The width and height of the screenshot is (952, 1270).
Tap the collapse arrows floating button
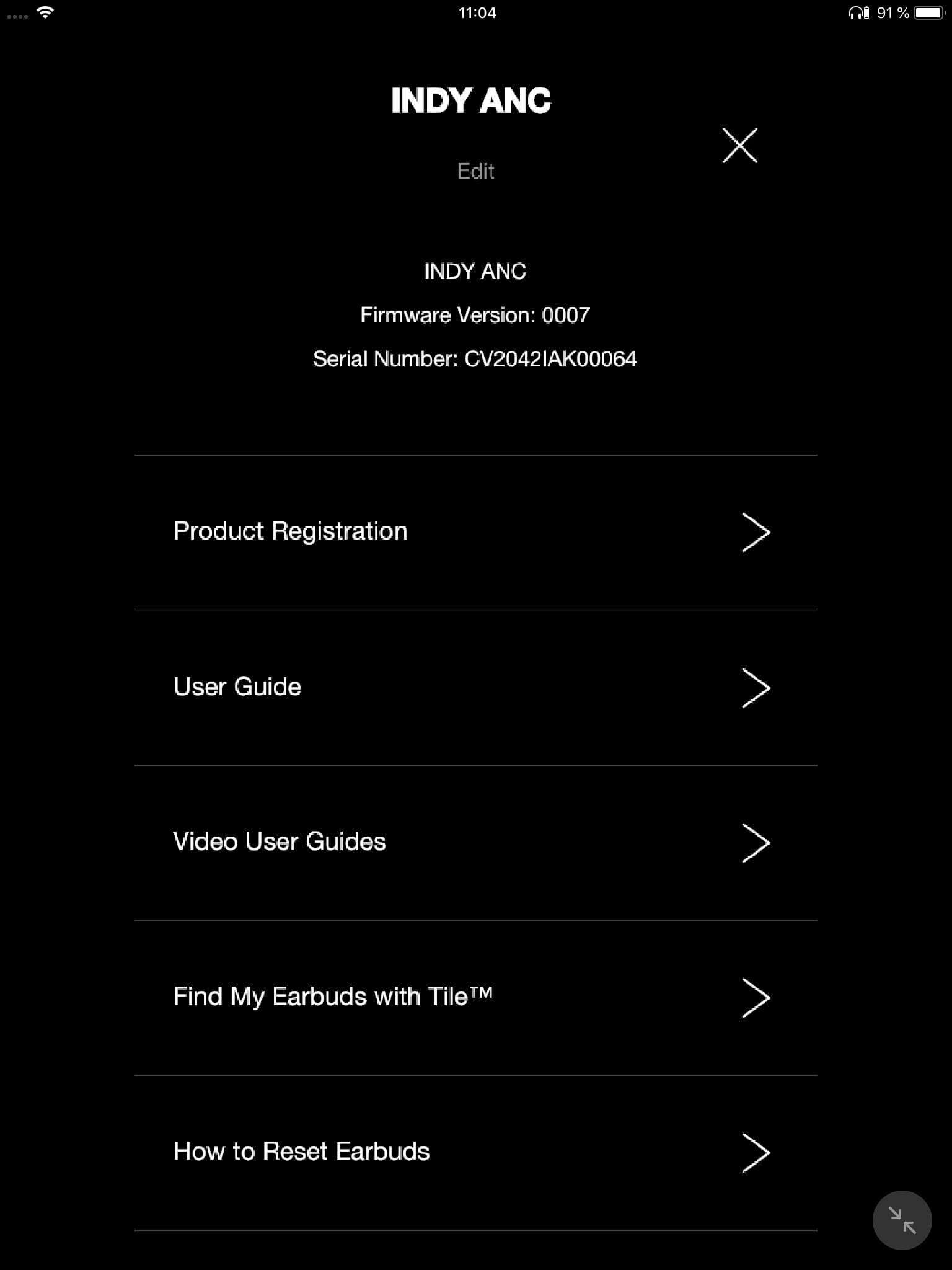coord(902,1220)
